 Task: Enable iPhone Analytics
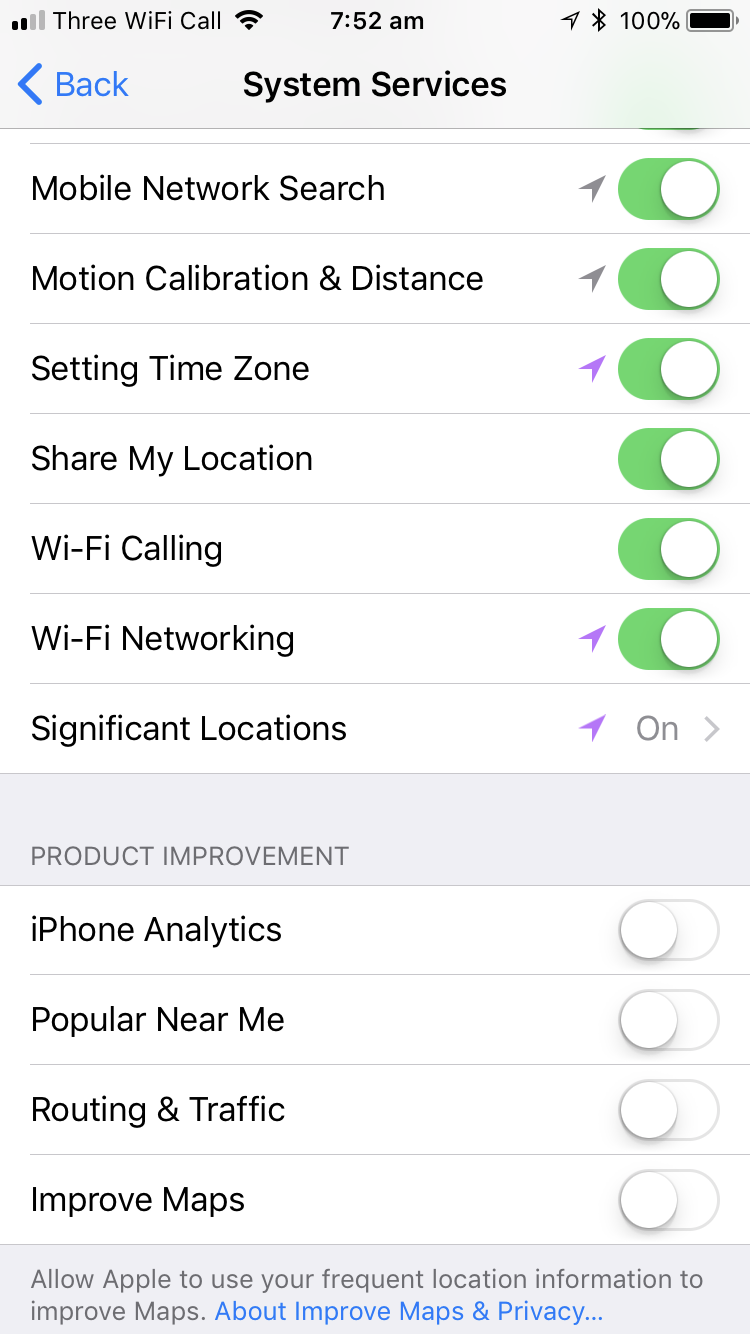click(669, 930)
